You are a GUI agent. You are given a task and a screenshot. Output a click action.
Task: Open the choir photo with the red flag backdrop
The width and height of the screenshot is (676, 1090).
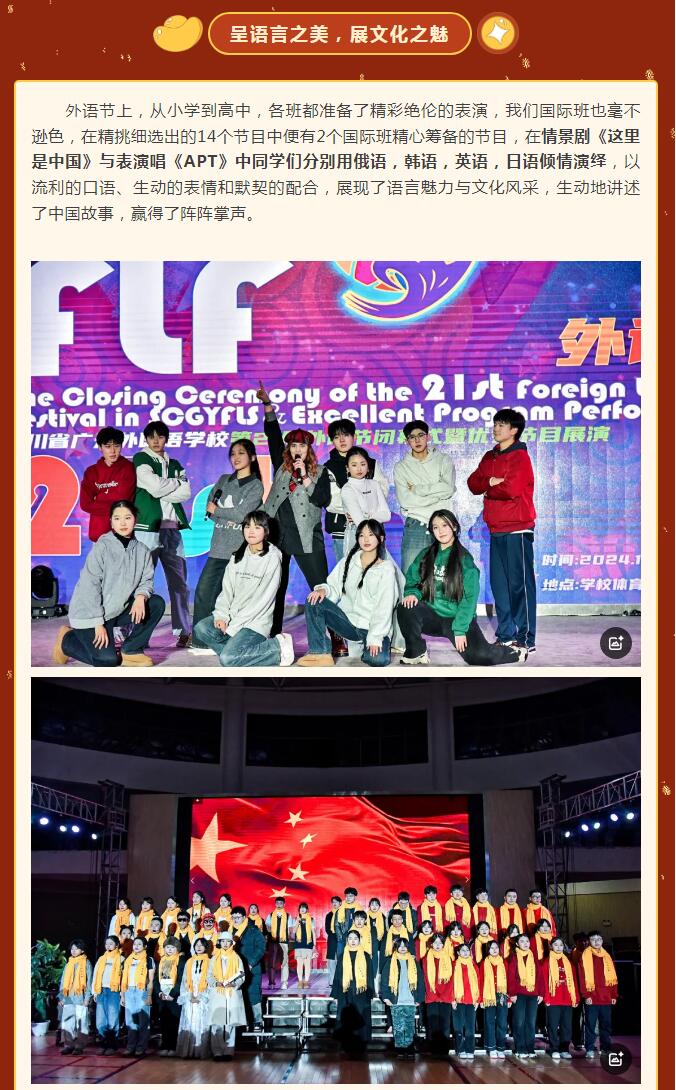[335, 880]
